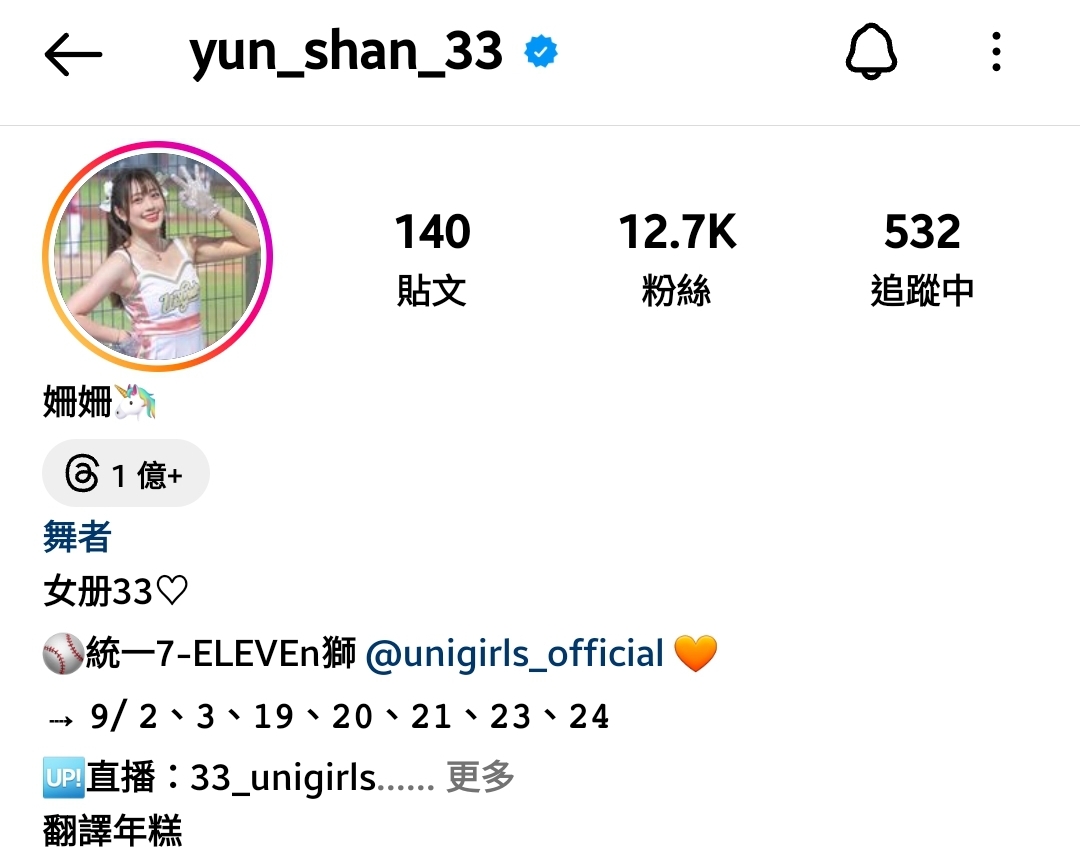Screen dimensions: 1080x854
Task: Expand the bio with 更多
Action: point(480,777)
